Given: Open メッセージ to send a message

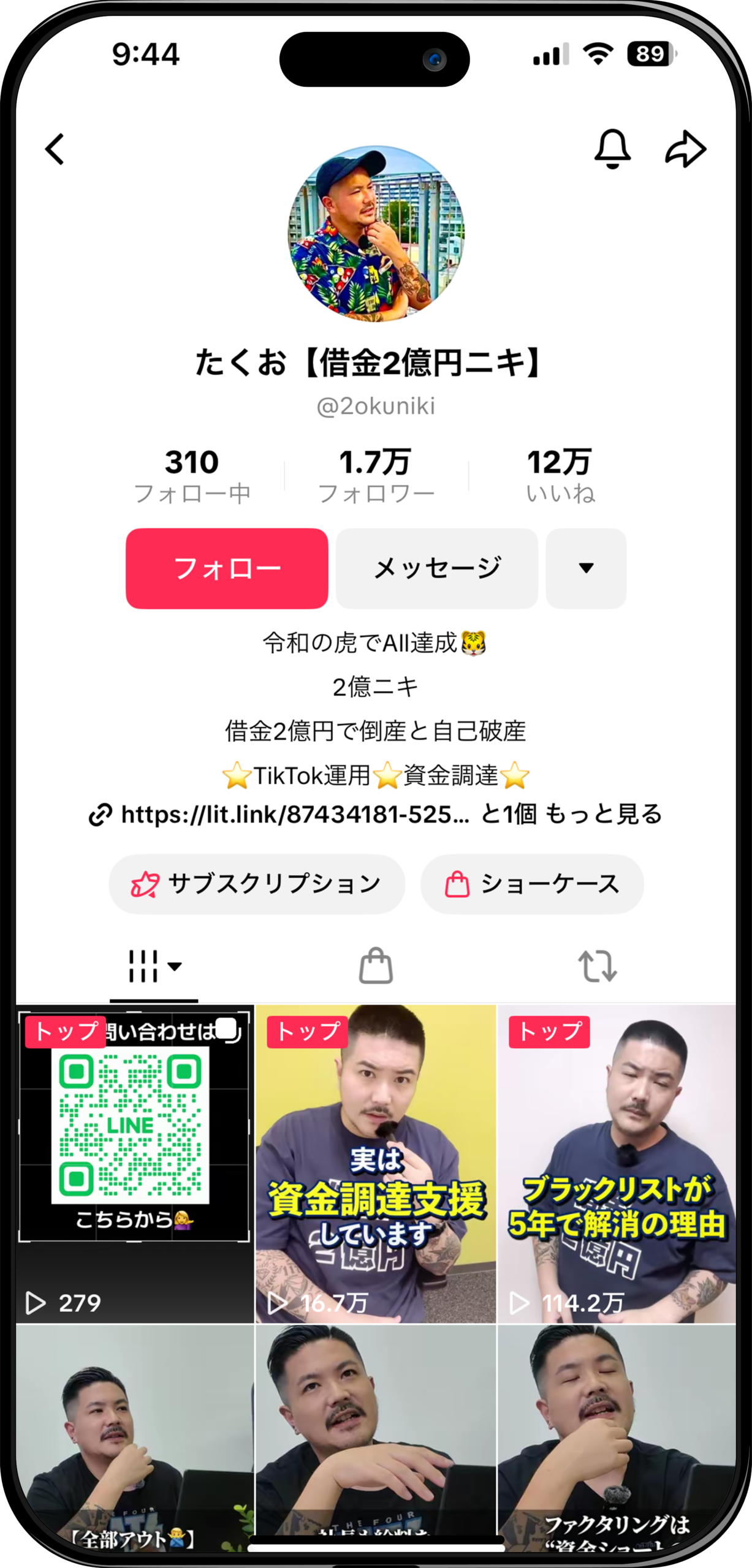Looking at the screenshot, I should (x=436, y=568).
